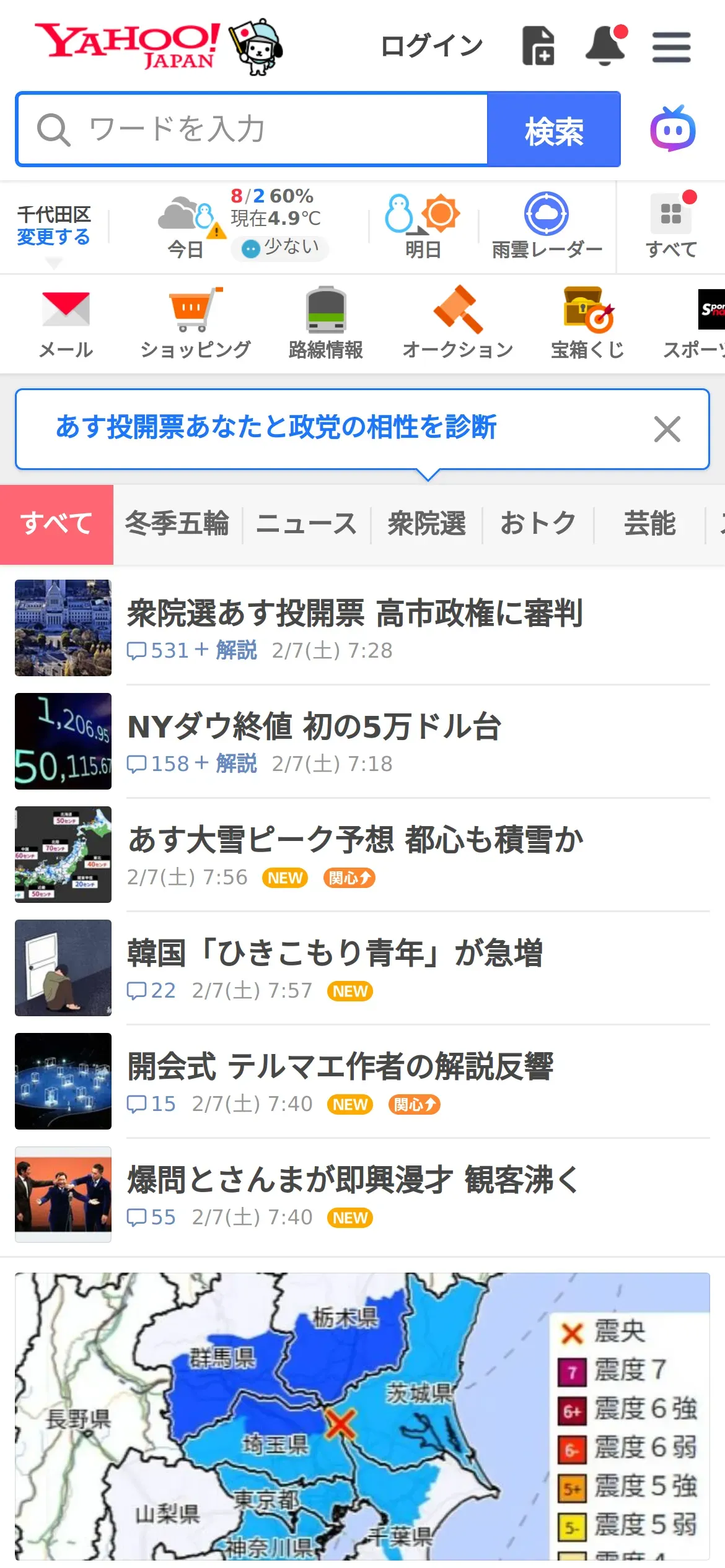The image size is (725, 1568).
Task: Tap the blue 検索 button
Action: pos(554,130)
